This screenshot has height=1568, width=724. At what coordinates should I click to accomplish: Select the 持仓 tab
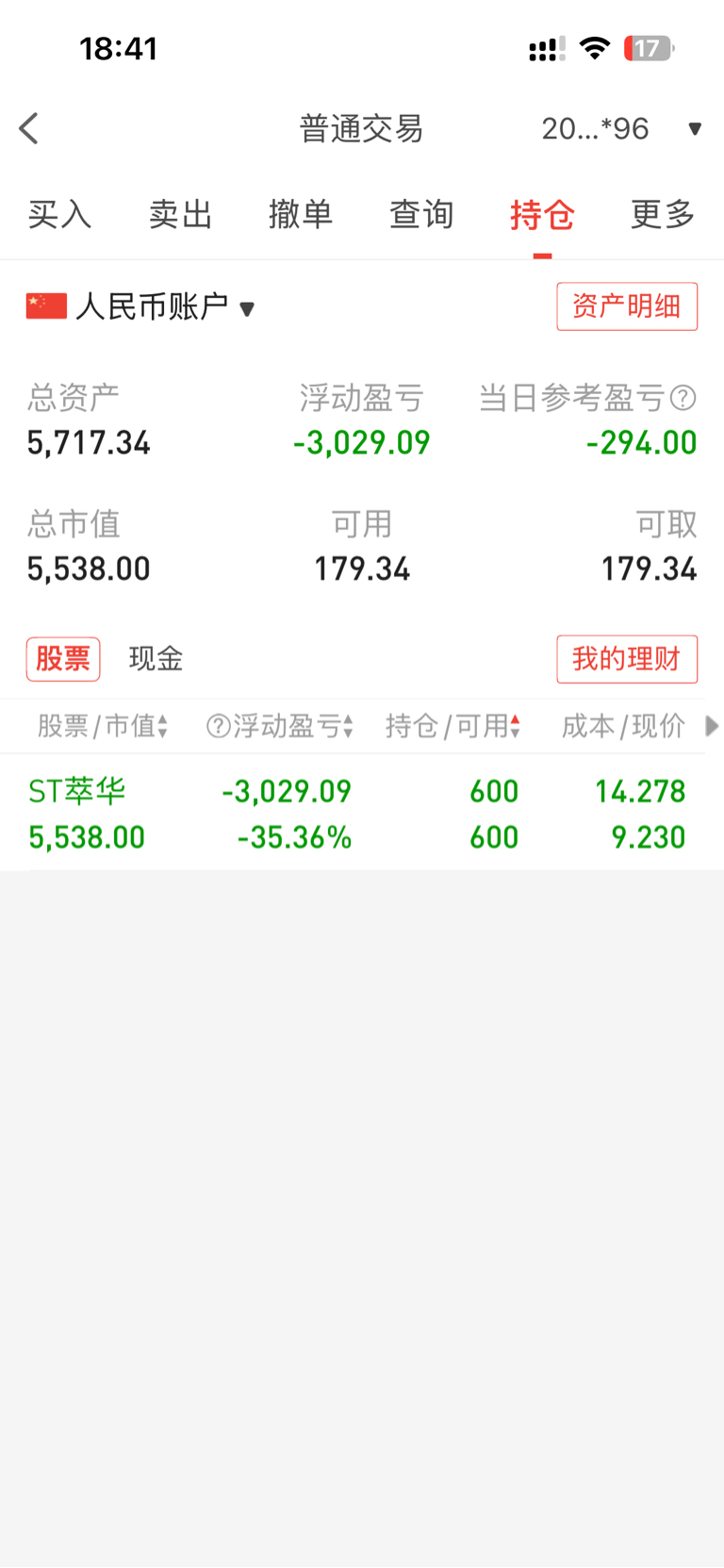[542, 215]
